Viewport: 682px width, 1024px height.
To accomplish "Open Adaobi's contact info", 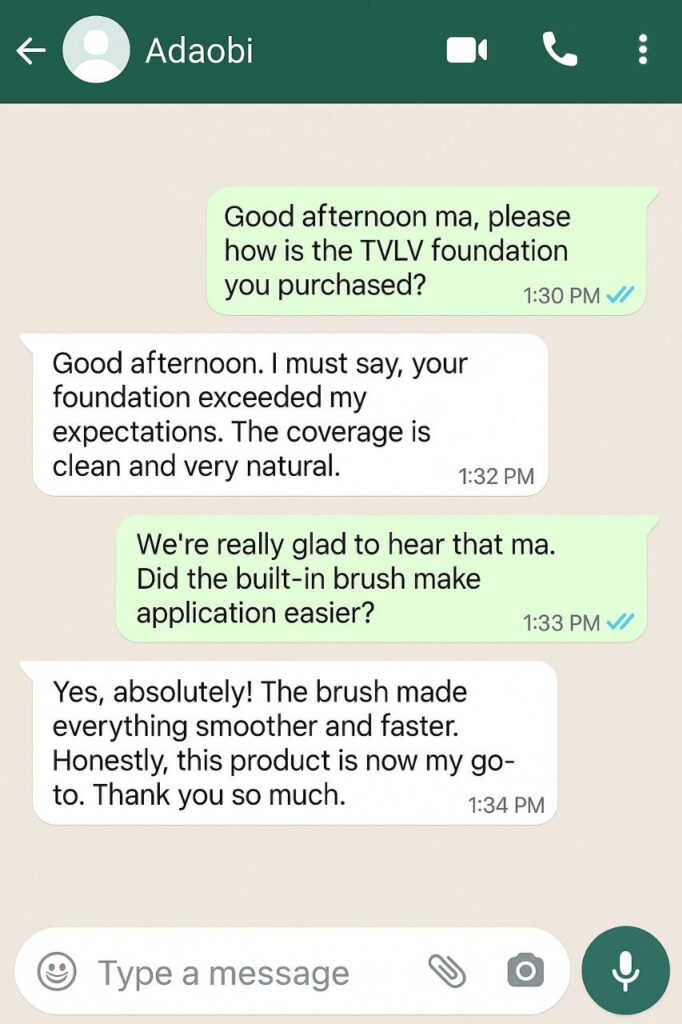I will point(199,51).
